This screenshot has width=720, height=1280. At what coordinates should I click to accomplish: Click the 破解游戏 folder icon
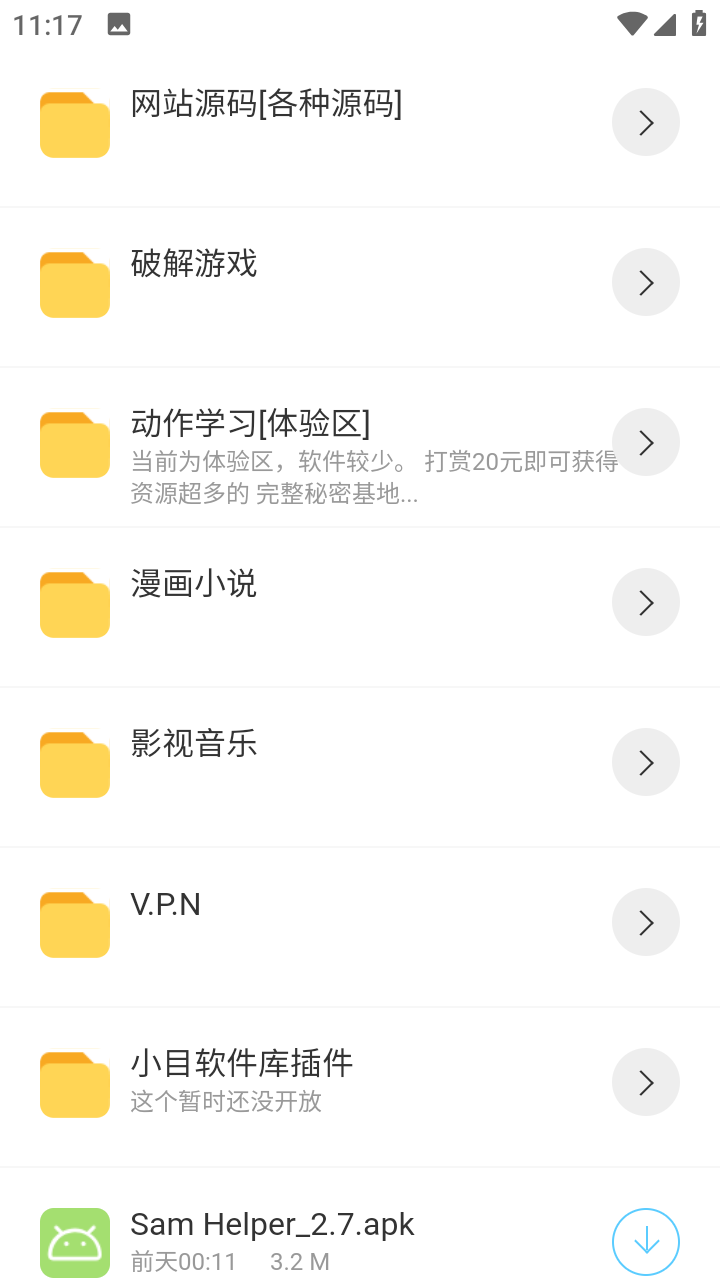[x=74, y=284]
